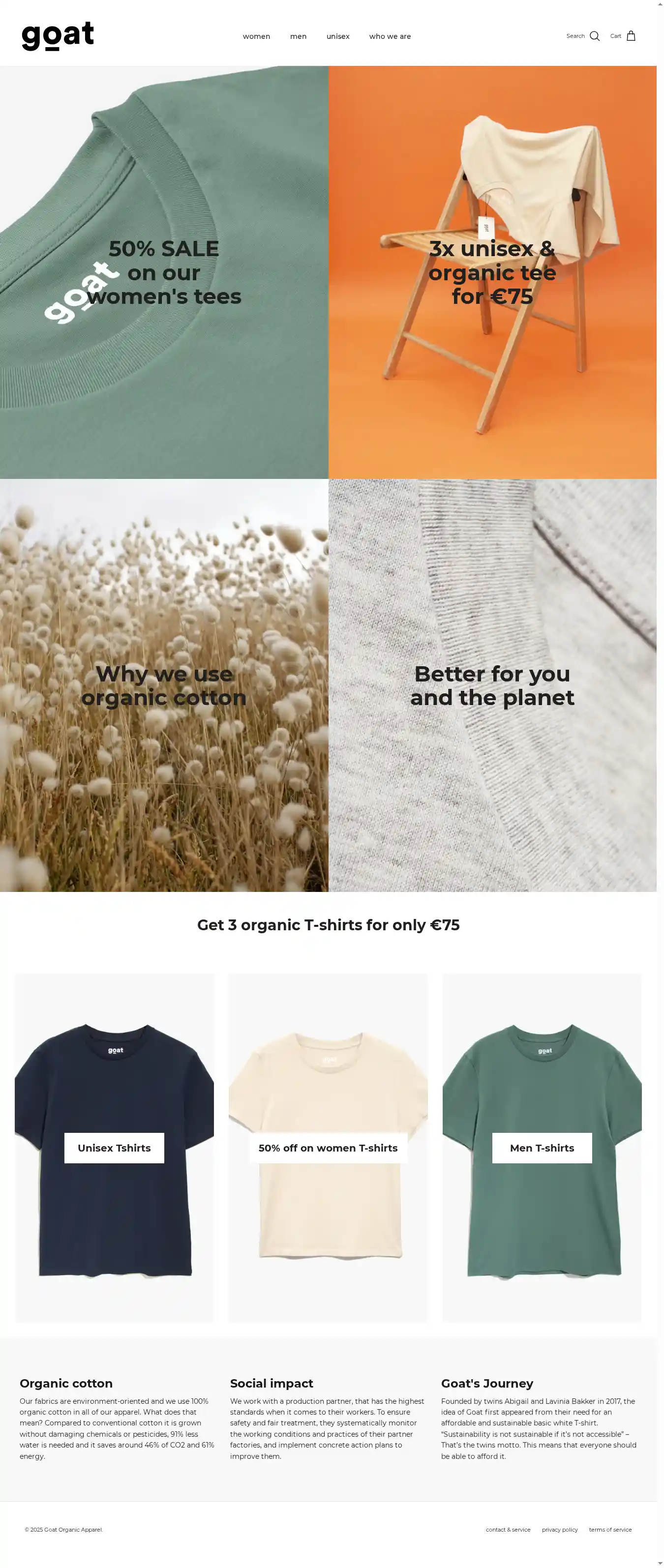Image resolution: width=664 pixels, height=1568 pixels.
Task: Open contact & service footer link
Action: (x=508, y=1529)
